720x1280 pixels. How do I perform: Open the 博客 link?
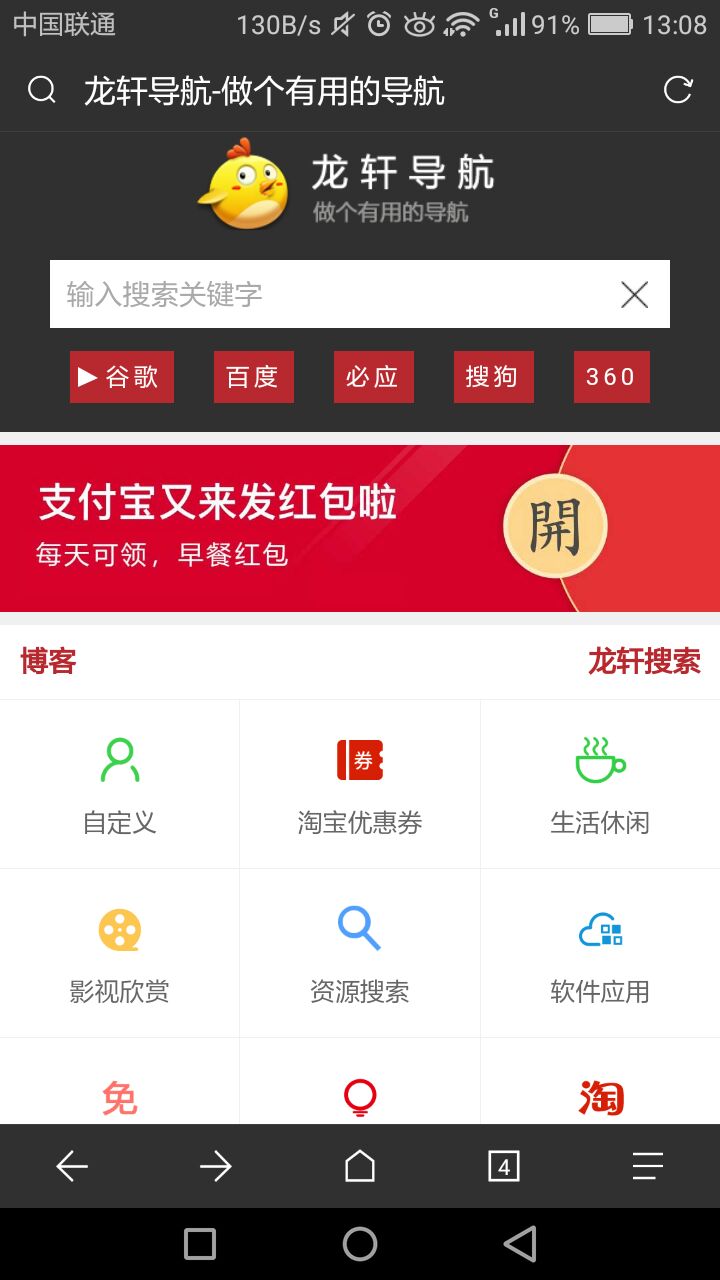coord(48,662)
